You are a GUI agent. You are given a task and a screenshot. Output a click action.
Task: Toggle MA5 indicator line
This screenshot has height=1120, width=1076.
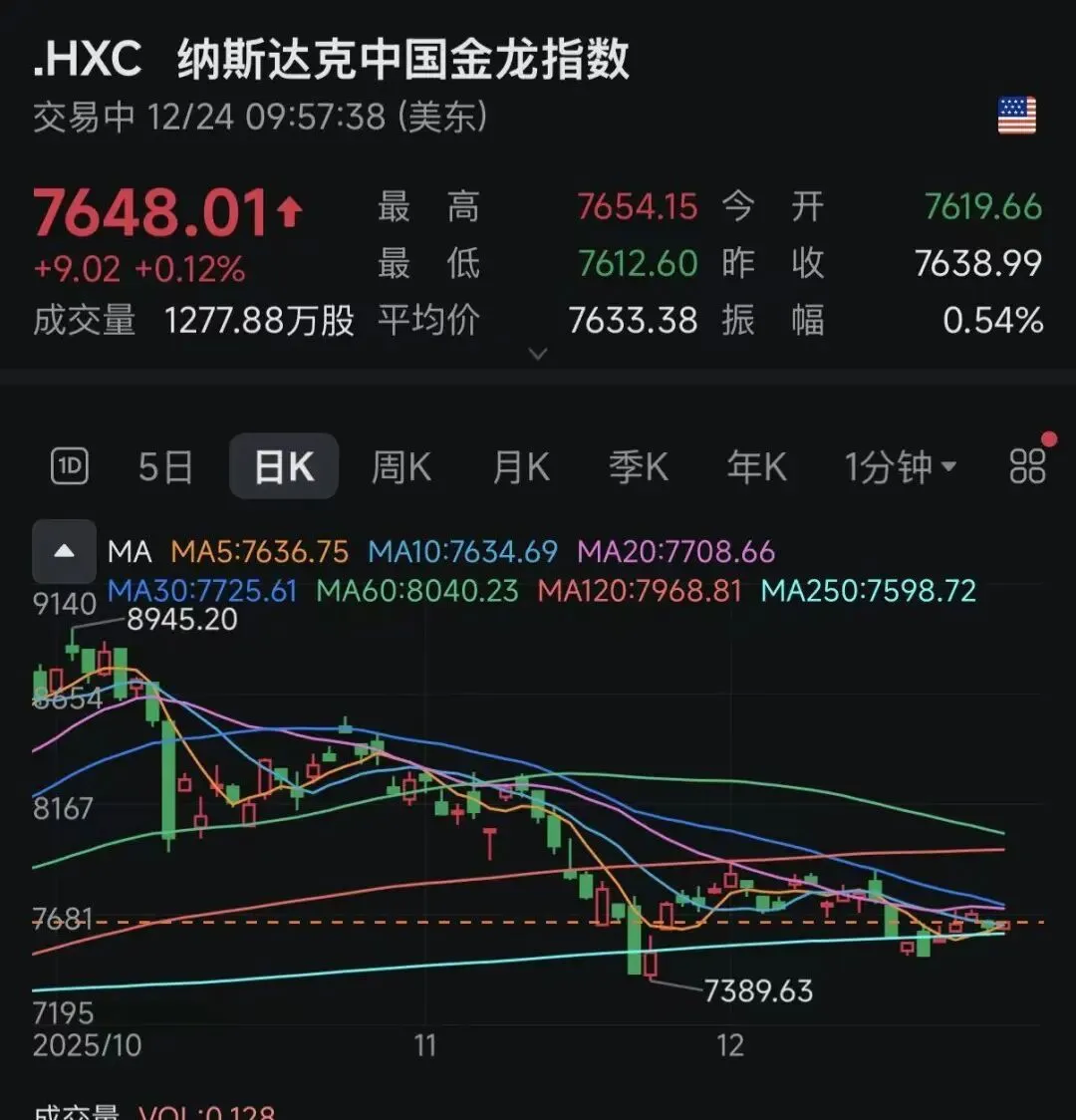click(x=261, y=551)
